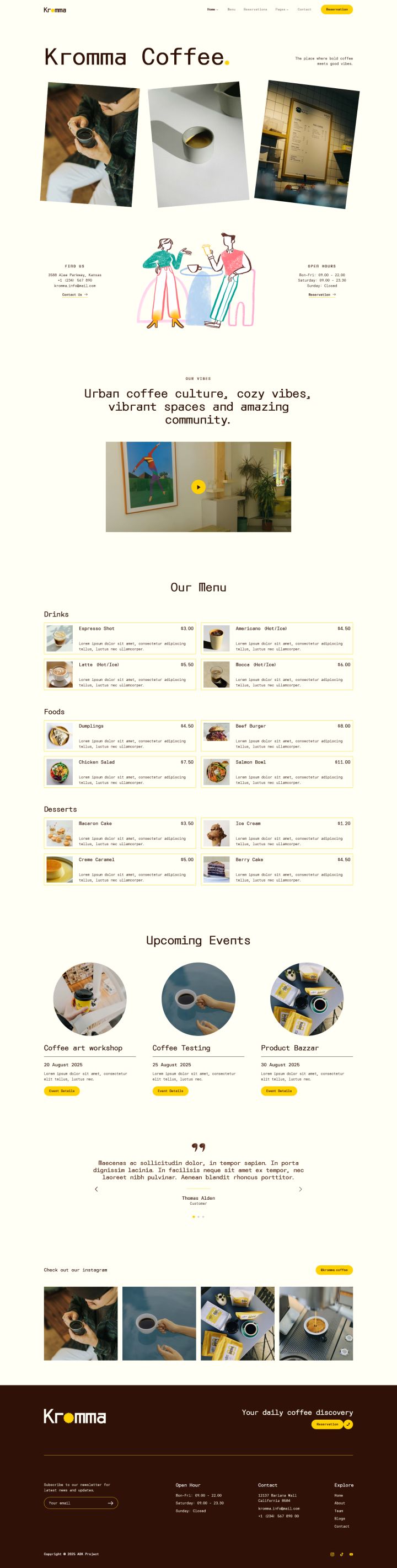This screenshot has height=1568, width=397.
Task: Tap the Reservation button in header
Action: point(337,10)
